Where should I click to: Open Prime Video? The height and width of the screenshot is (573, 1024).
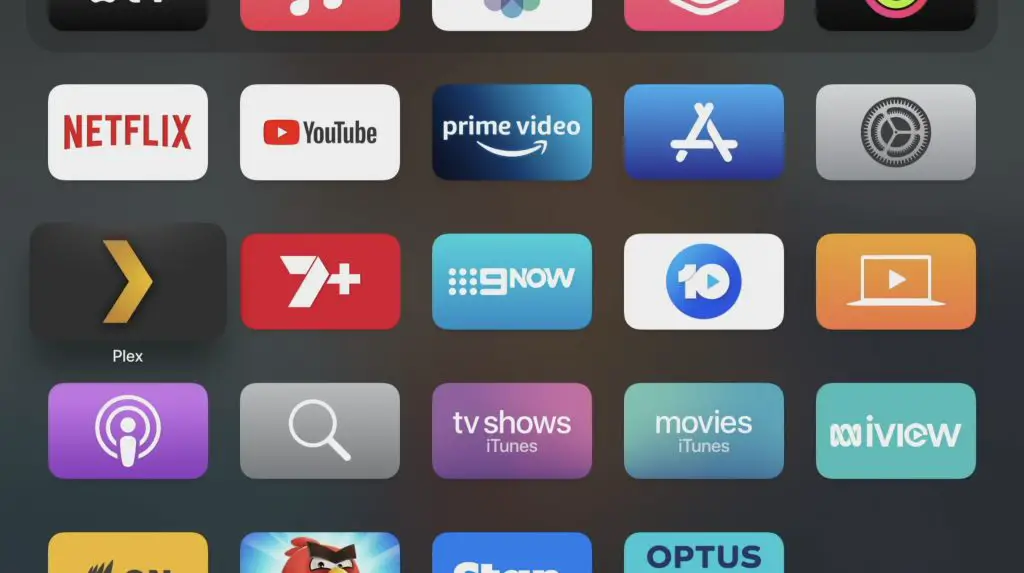point(512,132)
